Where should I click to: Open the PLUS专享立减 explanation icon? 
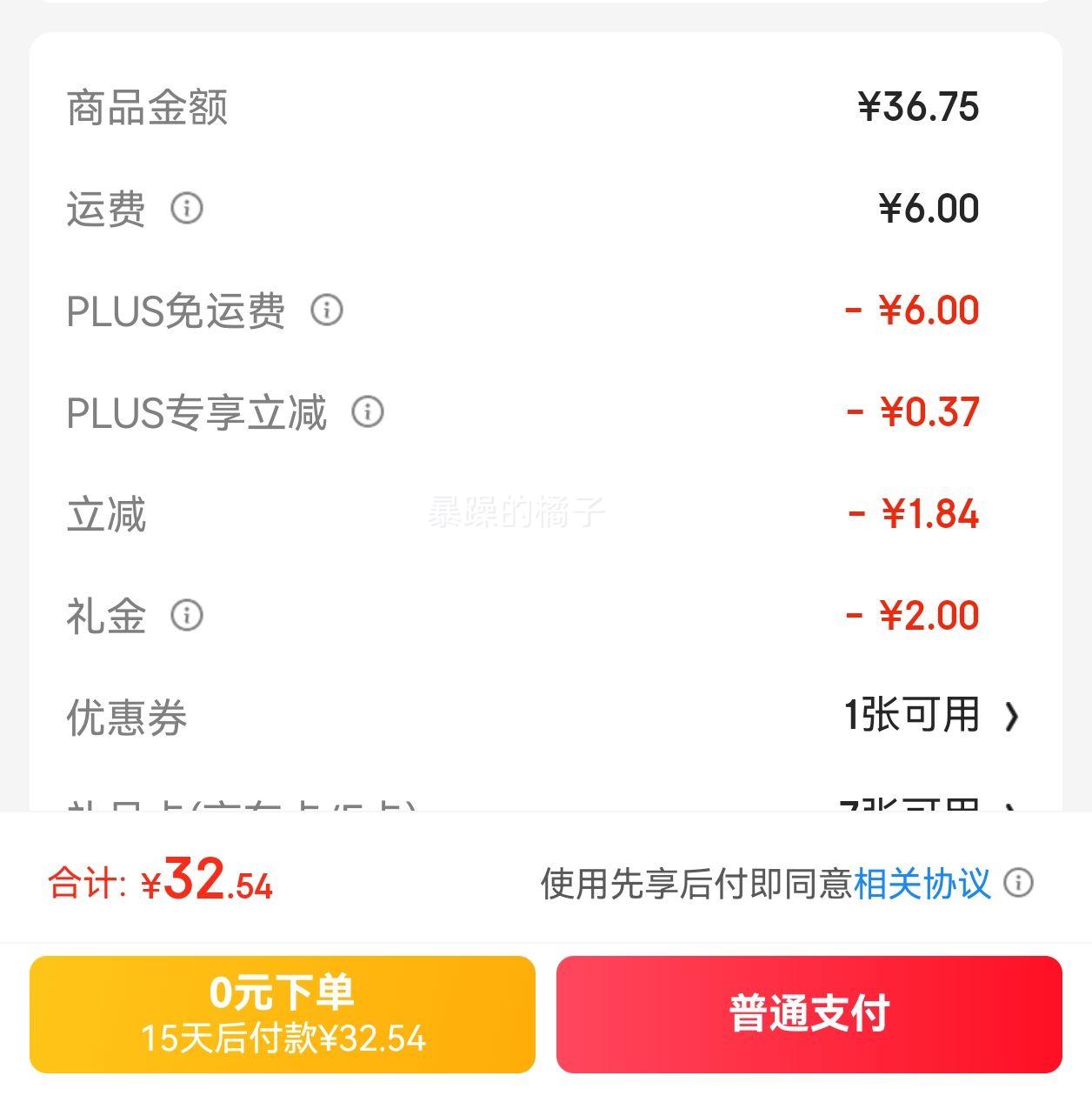[369, 413]
